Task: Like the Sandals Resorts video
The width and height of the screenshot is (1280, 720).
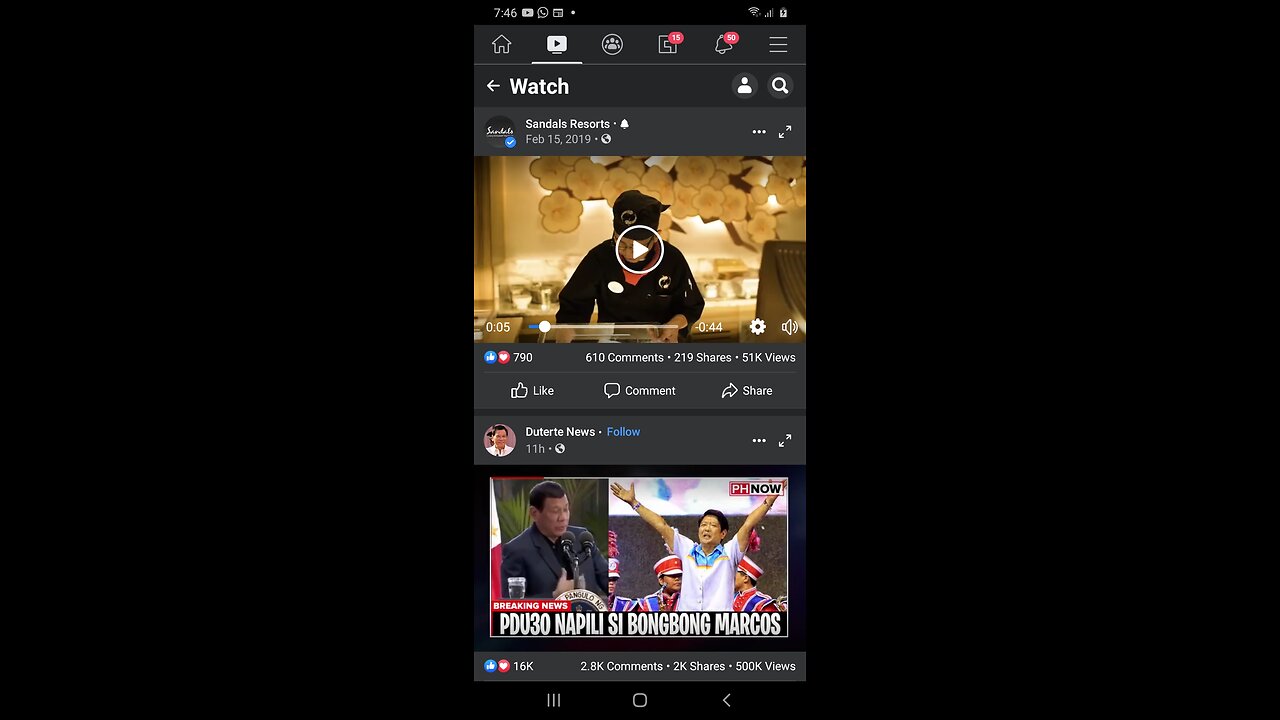Action: click(532, 391)
